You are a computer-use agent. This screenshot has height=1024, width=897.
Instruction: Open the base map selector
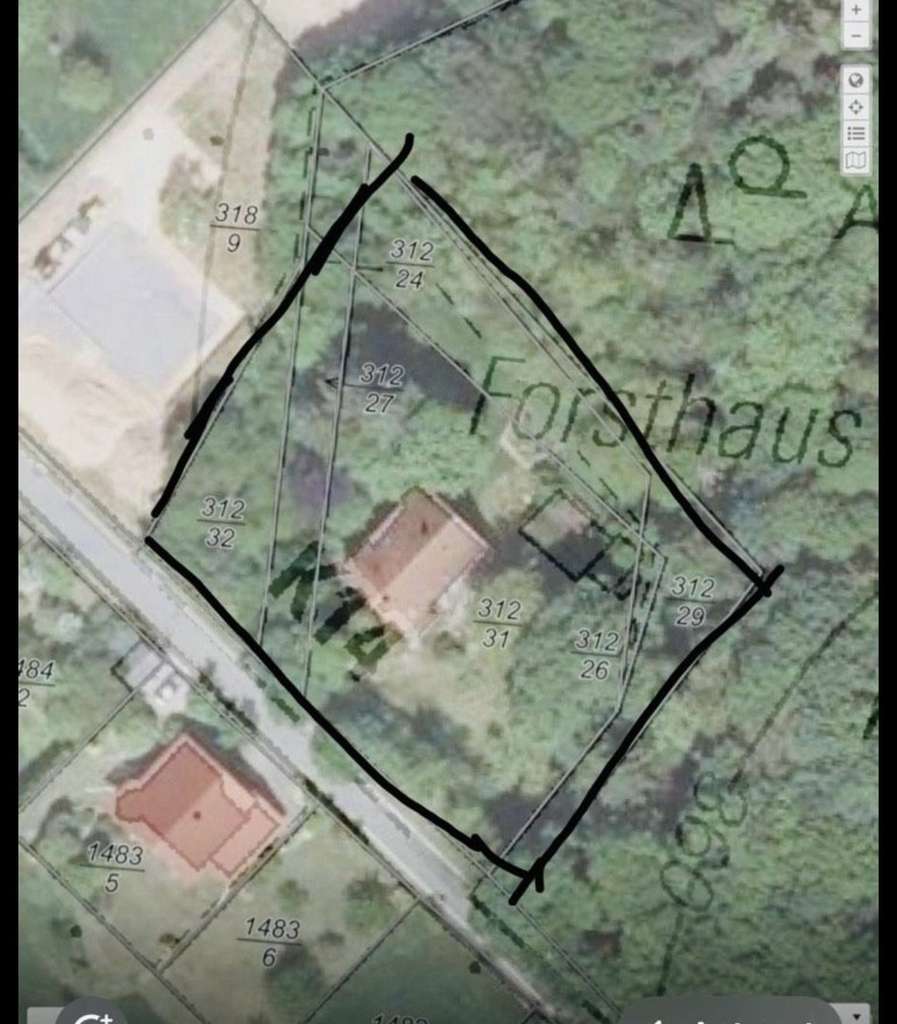point(856,160)
